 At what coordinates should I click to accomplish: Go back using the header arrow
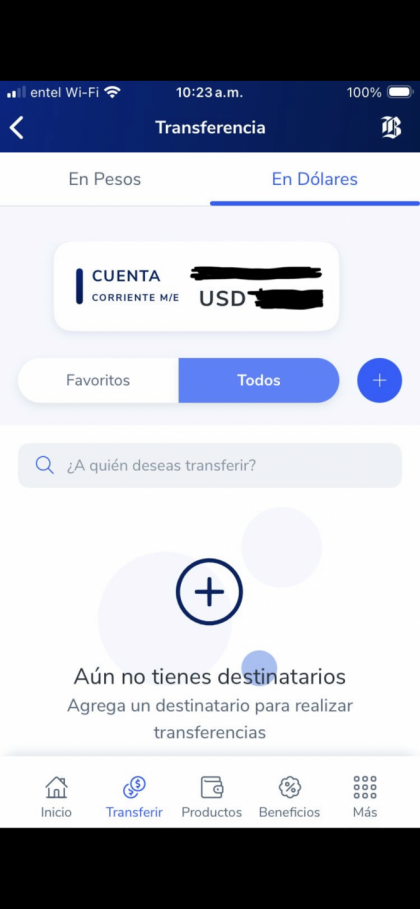pyautogui.click(x=17, y=128)
